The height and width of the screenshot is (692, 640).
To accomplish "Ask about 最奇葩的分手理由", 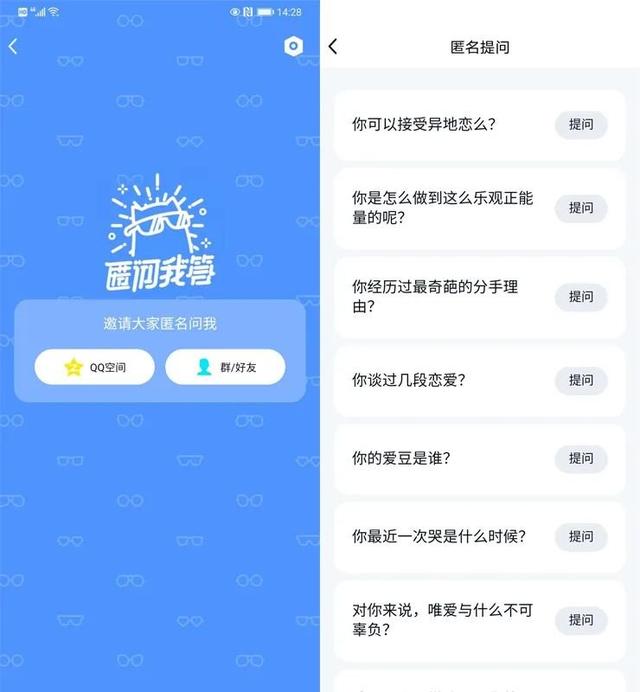I will pos(581,297).
